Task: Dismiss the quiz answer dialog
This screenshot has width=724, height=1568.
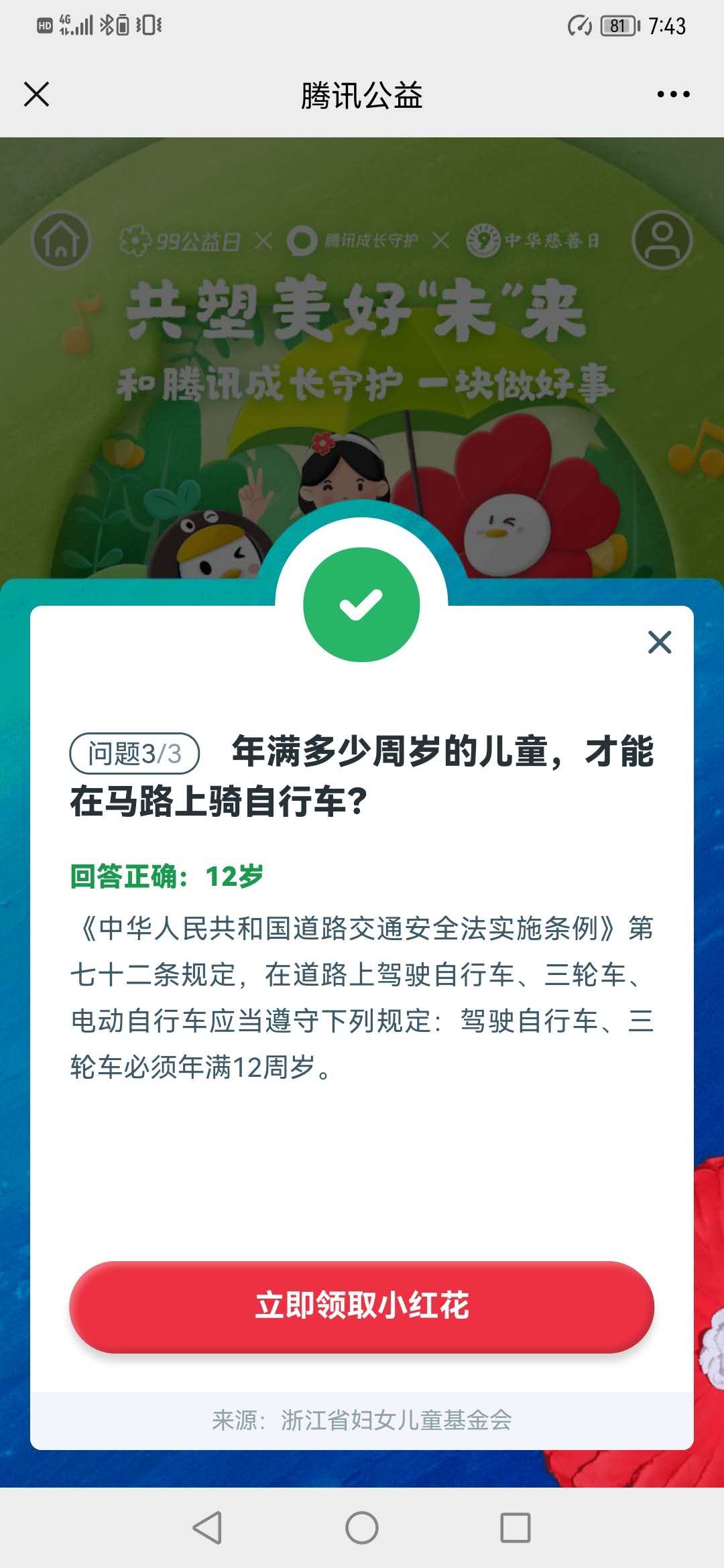Action: click(660, 642)
